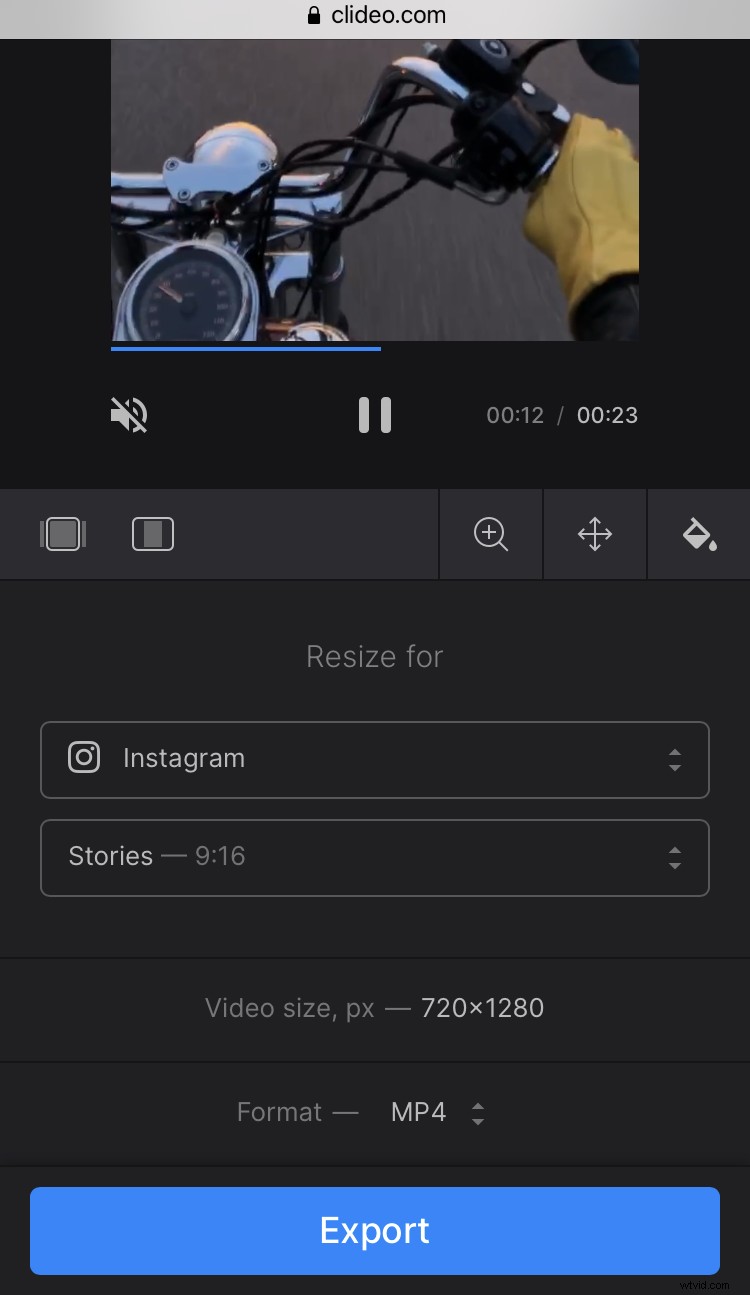Toggle between fill and fit preview modes
The width and height of the screenshot is (750, 1295).
(62, 534)
